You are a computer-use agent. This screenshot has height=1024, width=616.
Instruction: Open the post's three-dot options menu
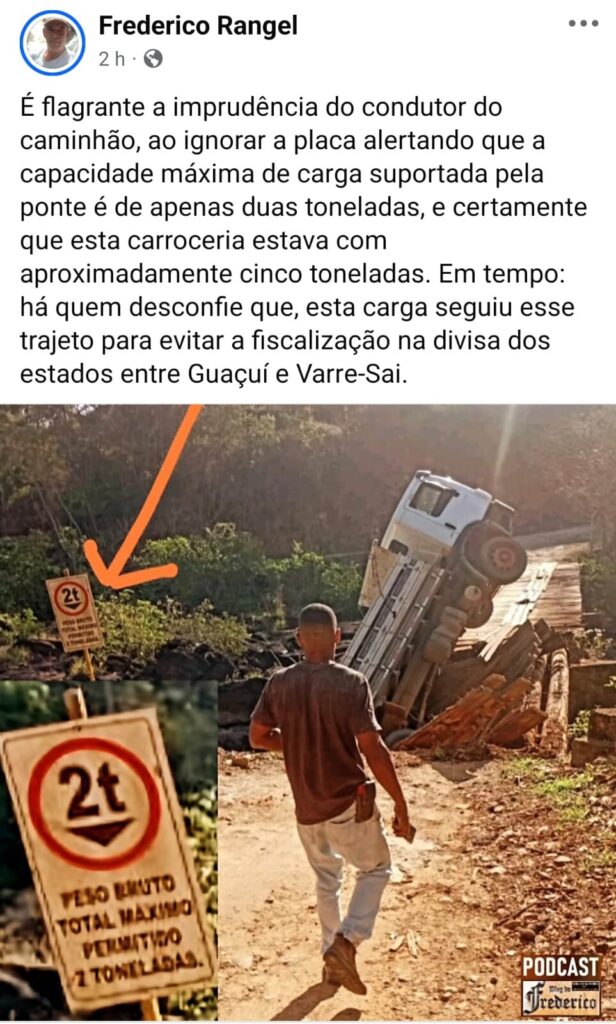[x=583, y=24]
